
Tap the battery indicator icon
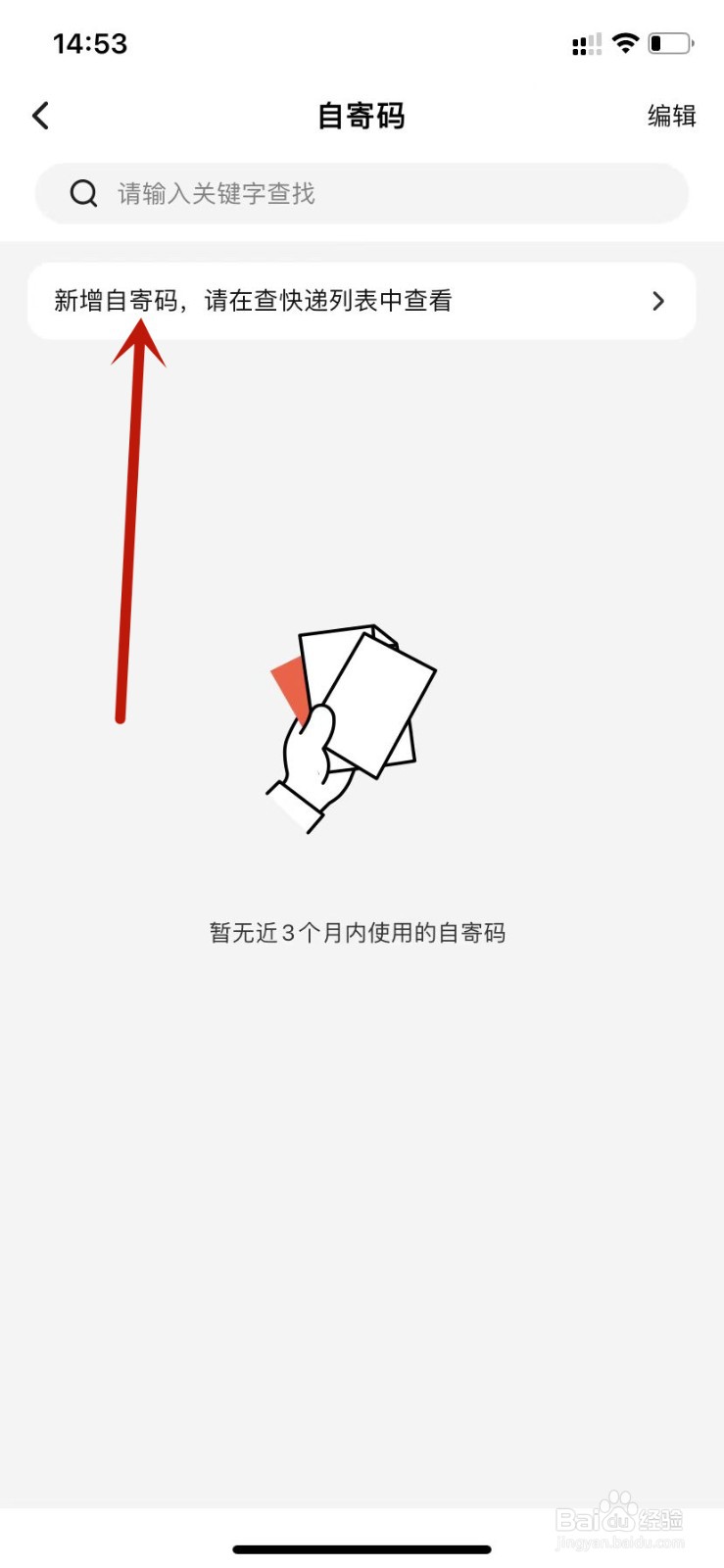[670, 42]
